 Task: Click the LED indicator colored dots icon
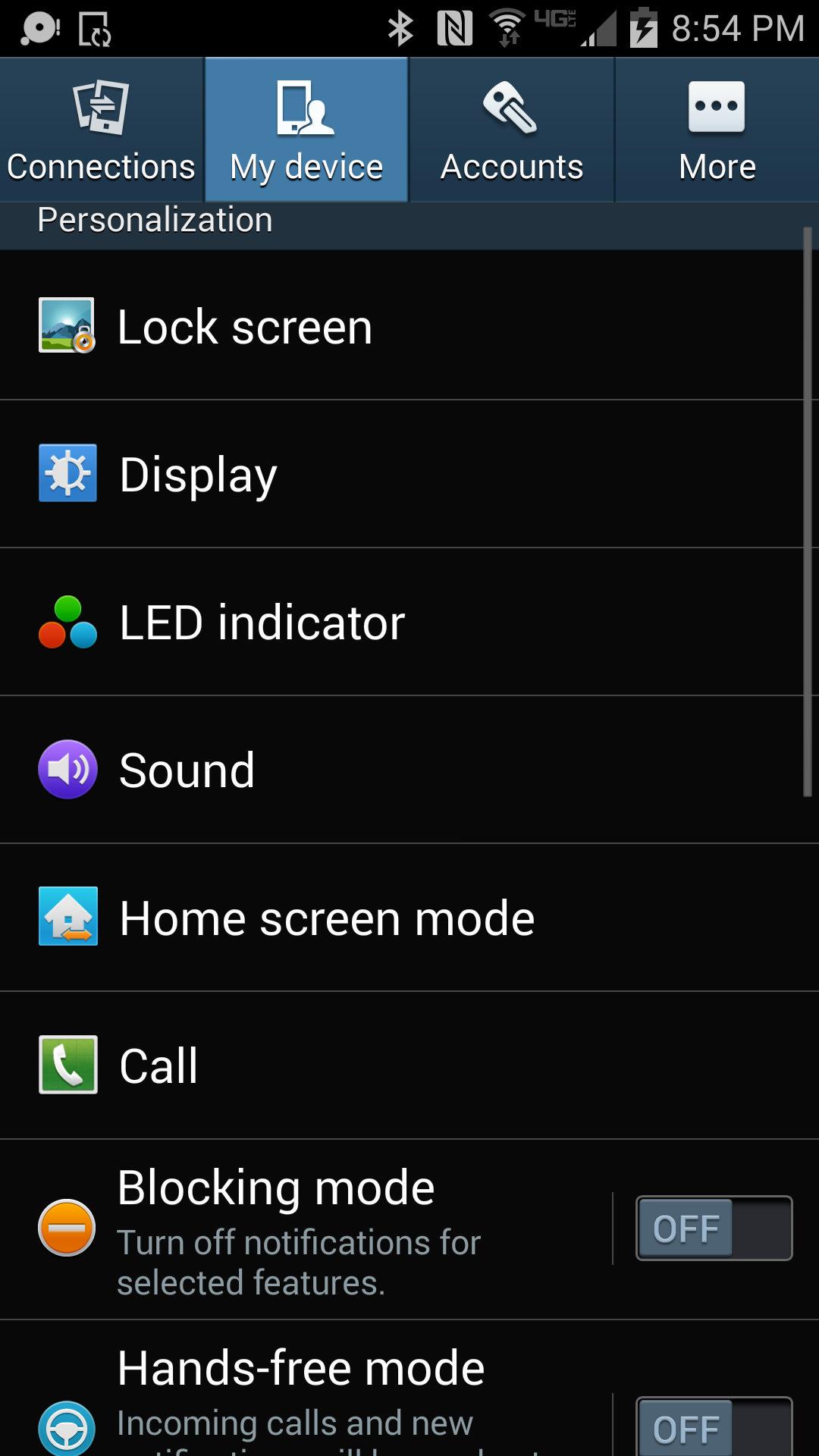pyautogui.click(x=67, y=622)
